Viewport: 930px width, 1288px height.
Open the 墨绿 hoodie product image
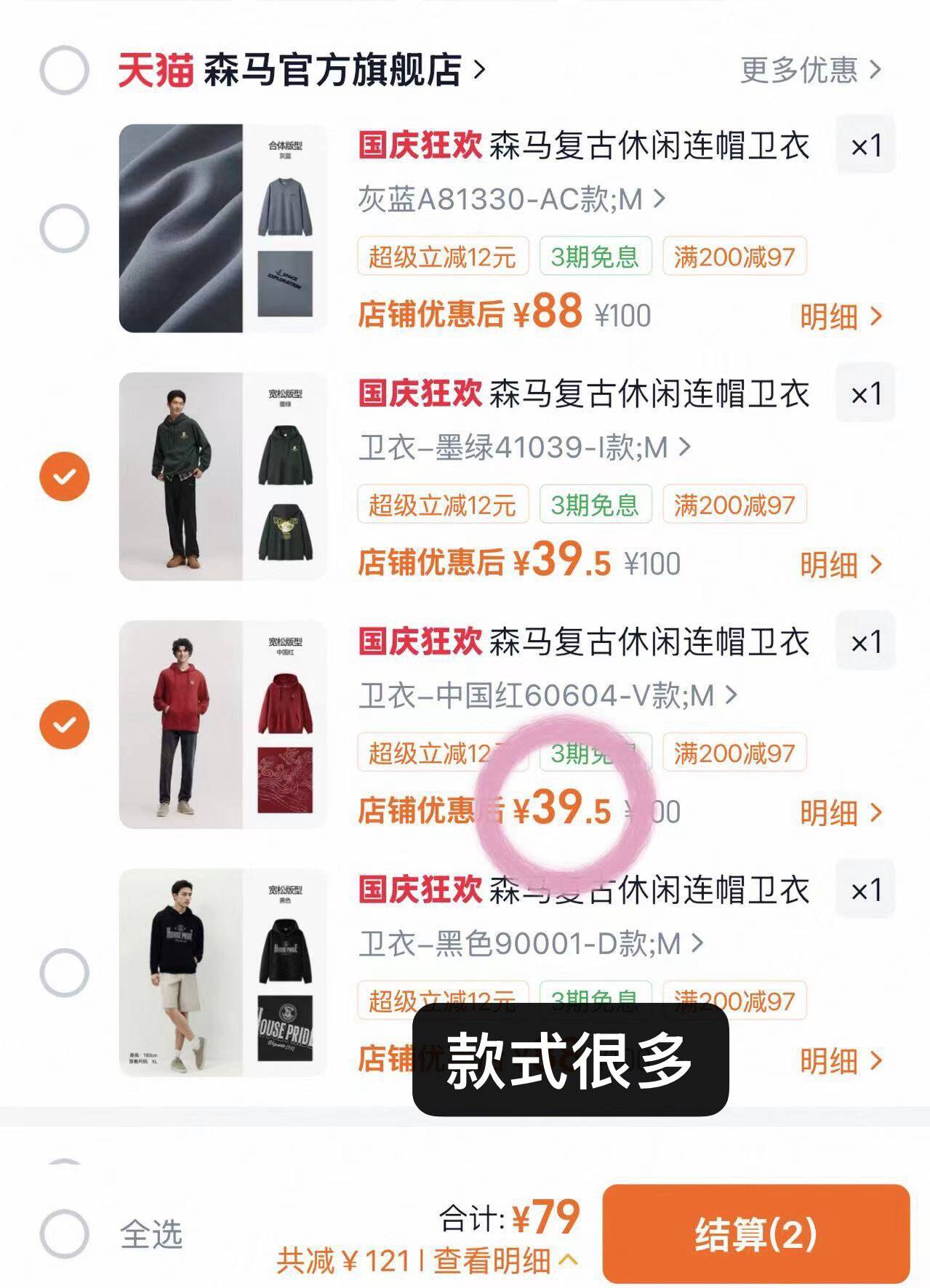pyautogui.click(x=223, y=476)
